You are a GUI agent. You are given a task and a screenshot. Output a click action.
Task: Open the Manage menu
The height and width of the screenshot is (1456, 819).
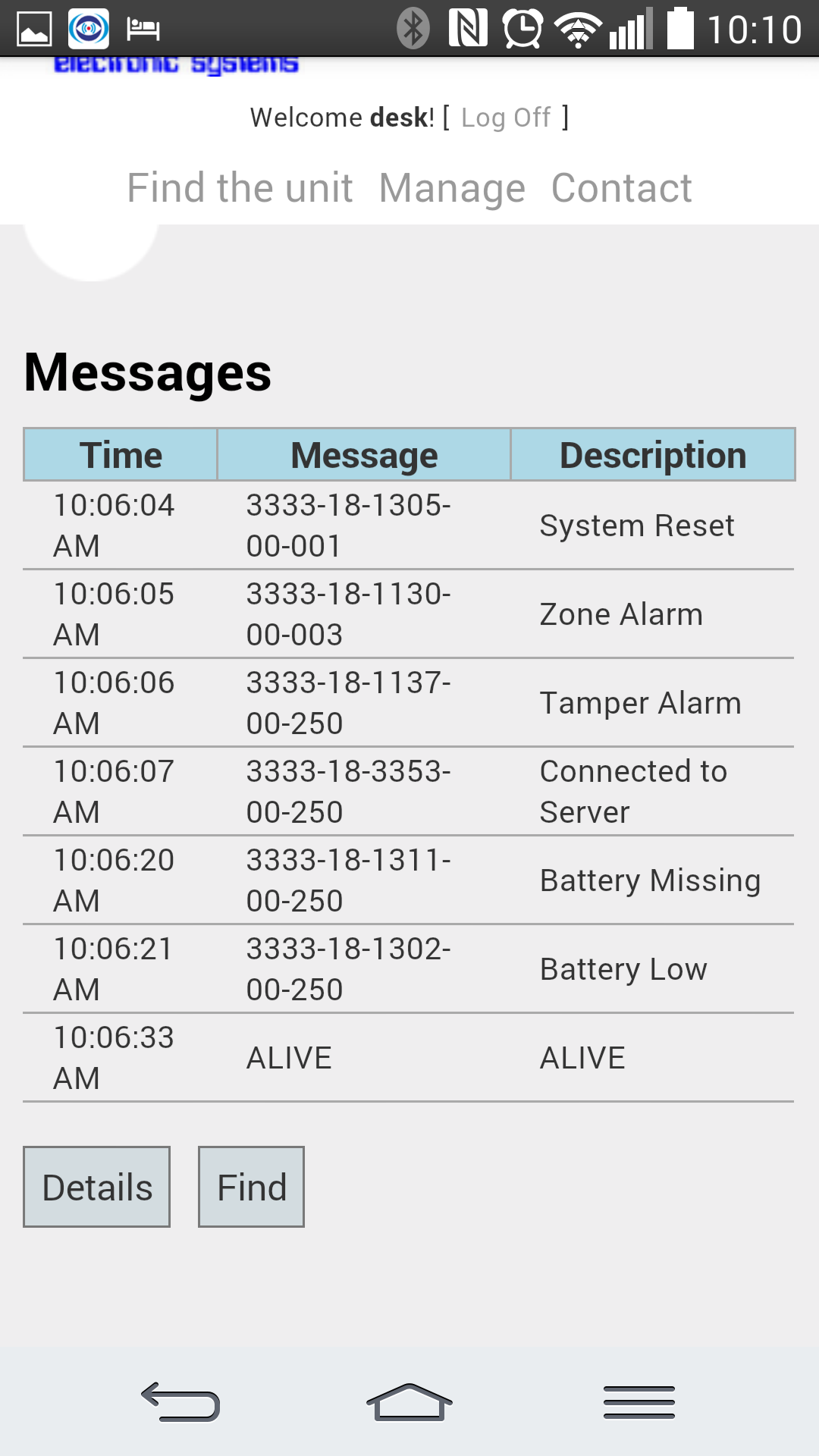tap(452, 188)
